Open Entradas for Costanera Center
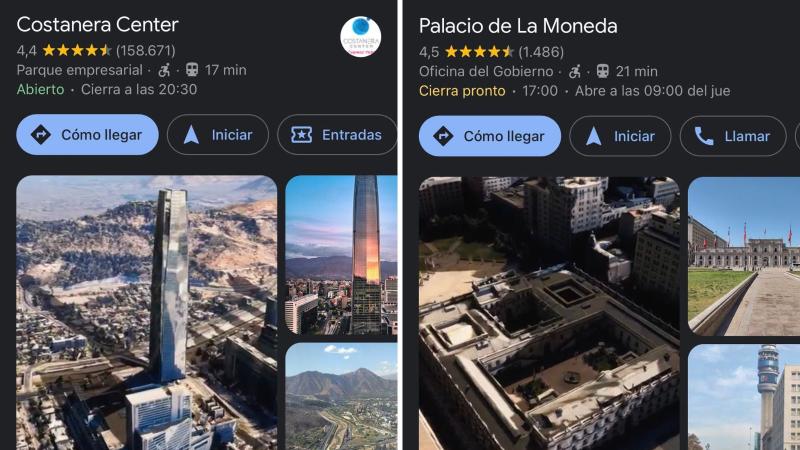The image size is (800, 450). [x=337, y=135]
